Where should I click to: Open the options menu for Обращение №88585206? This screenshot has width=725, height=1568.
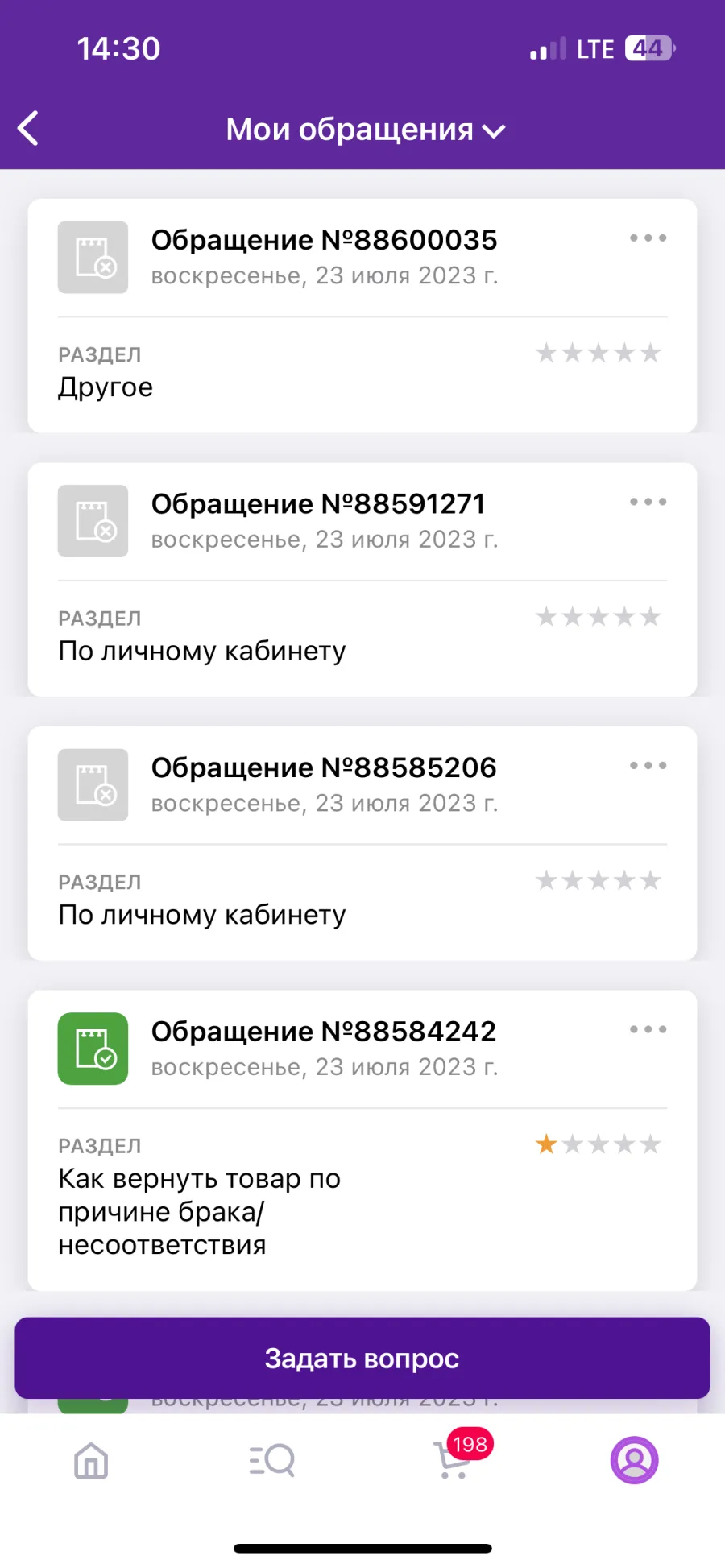point(648,766)
